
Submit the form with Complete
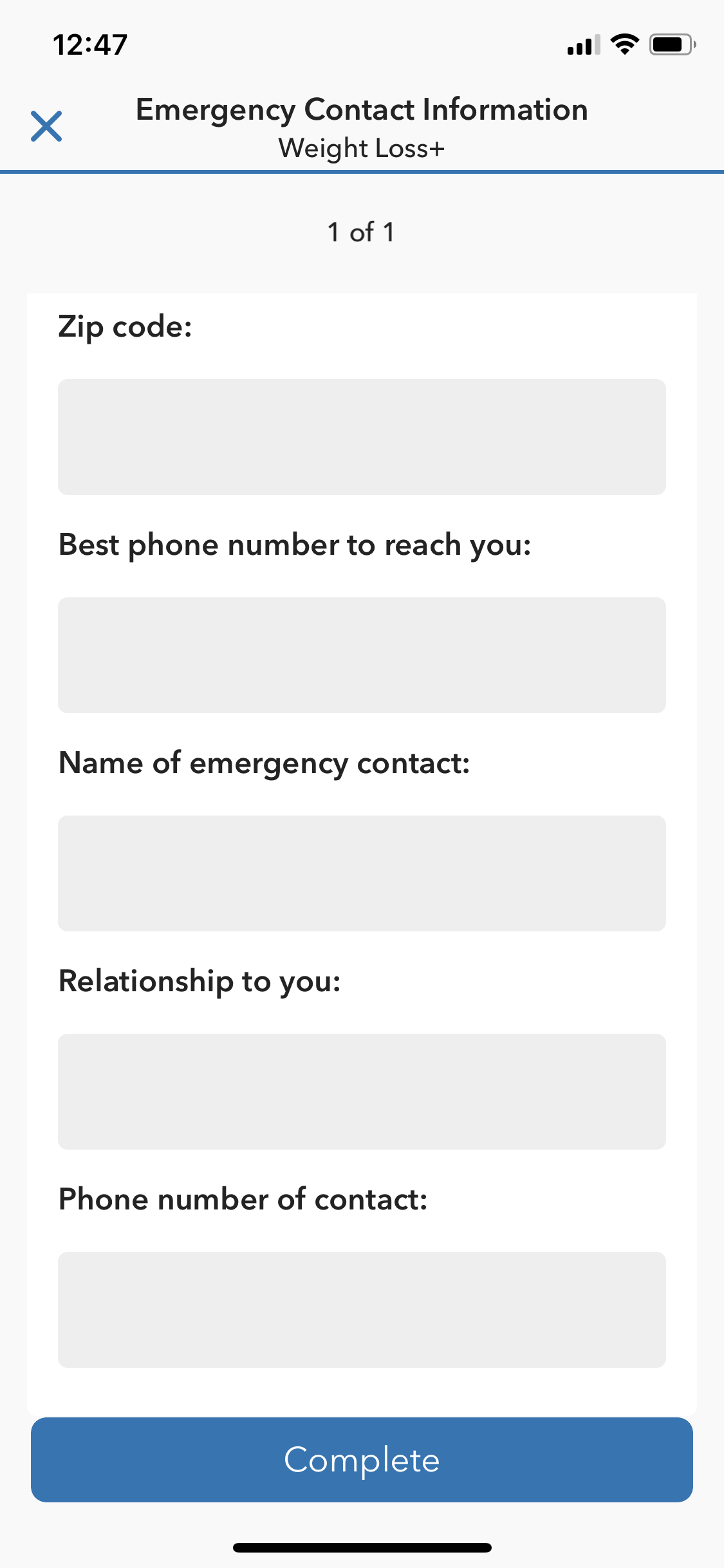coord(362,1460)
